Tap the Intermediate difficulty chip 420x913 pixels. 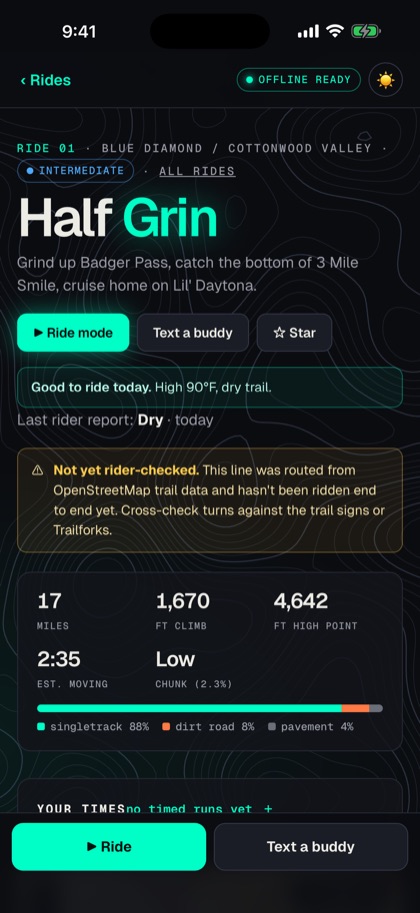pos(75,171)
